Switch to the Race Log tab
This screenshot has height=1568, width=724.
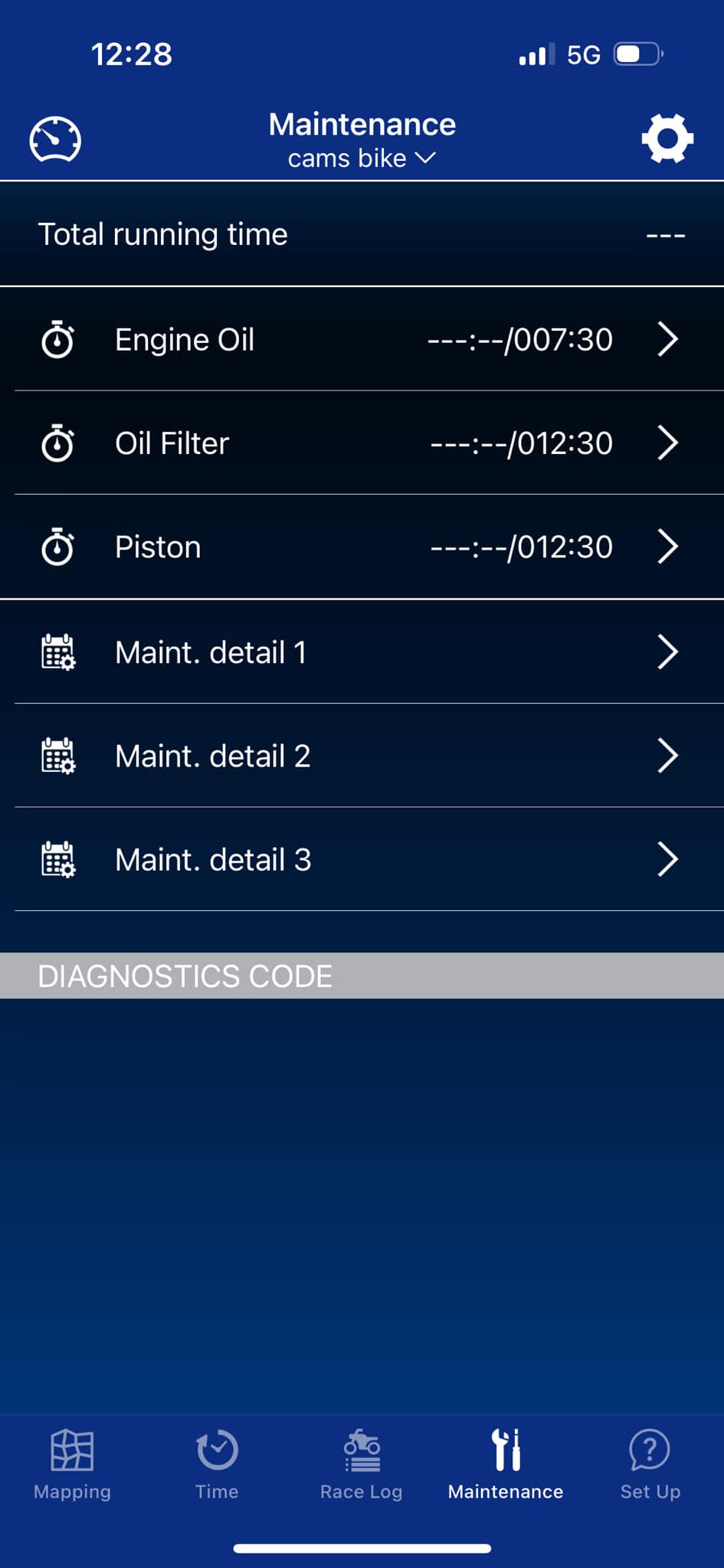point(362,1465)
